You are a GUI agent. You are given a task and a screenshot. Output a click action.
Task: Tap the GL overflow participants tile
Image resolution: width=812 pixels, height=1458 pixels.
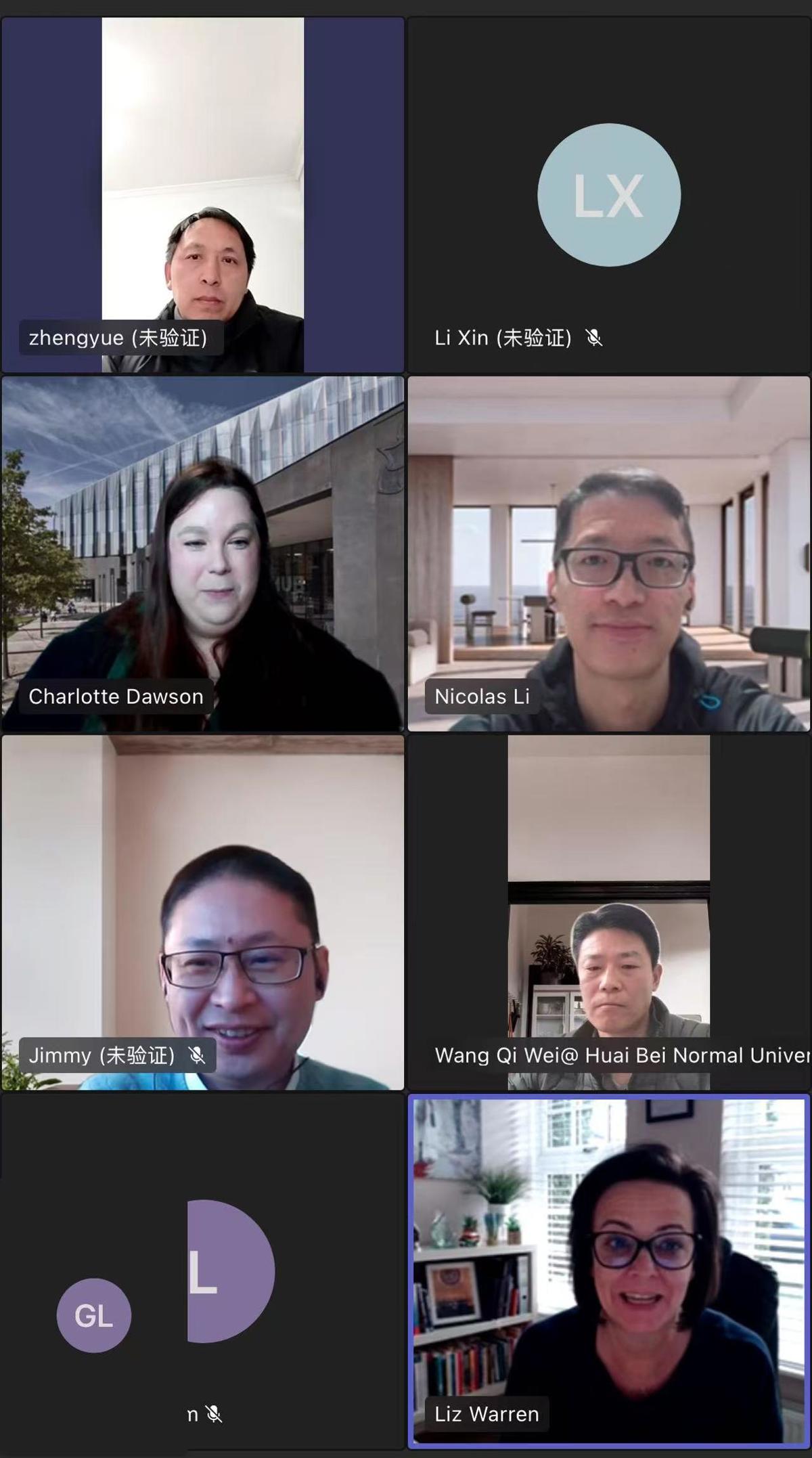tap(94, 1315)
